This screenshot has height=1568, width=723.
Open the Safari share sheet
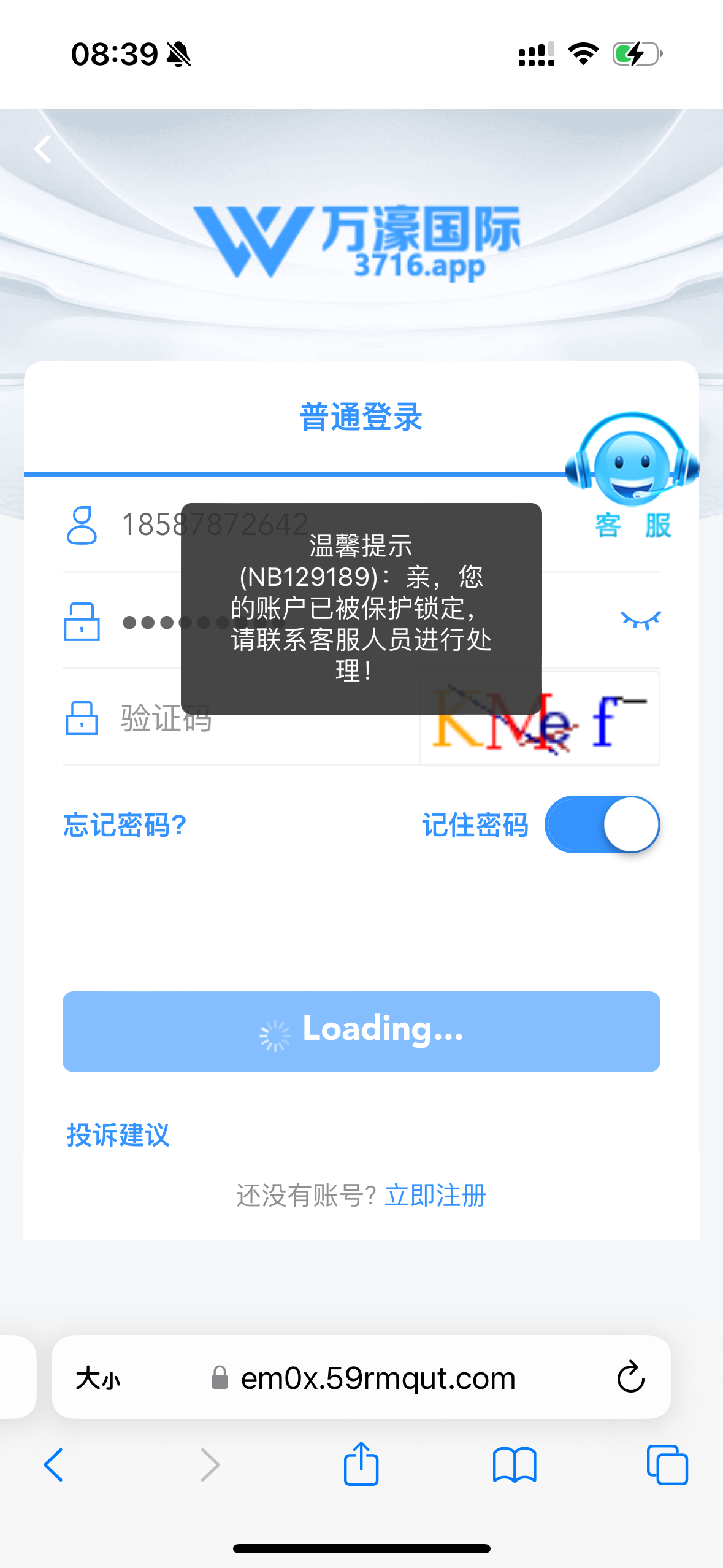[361, 1464]
